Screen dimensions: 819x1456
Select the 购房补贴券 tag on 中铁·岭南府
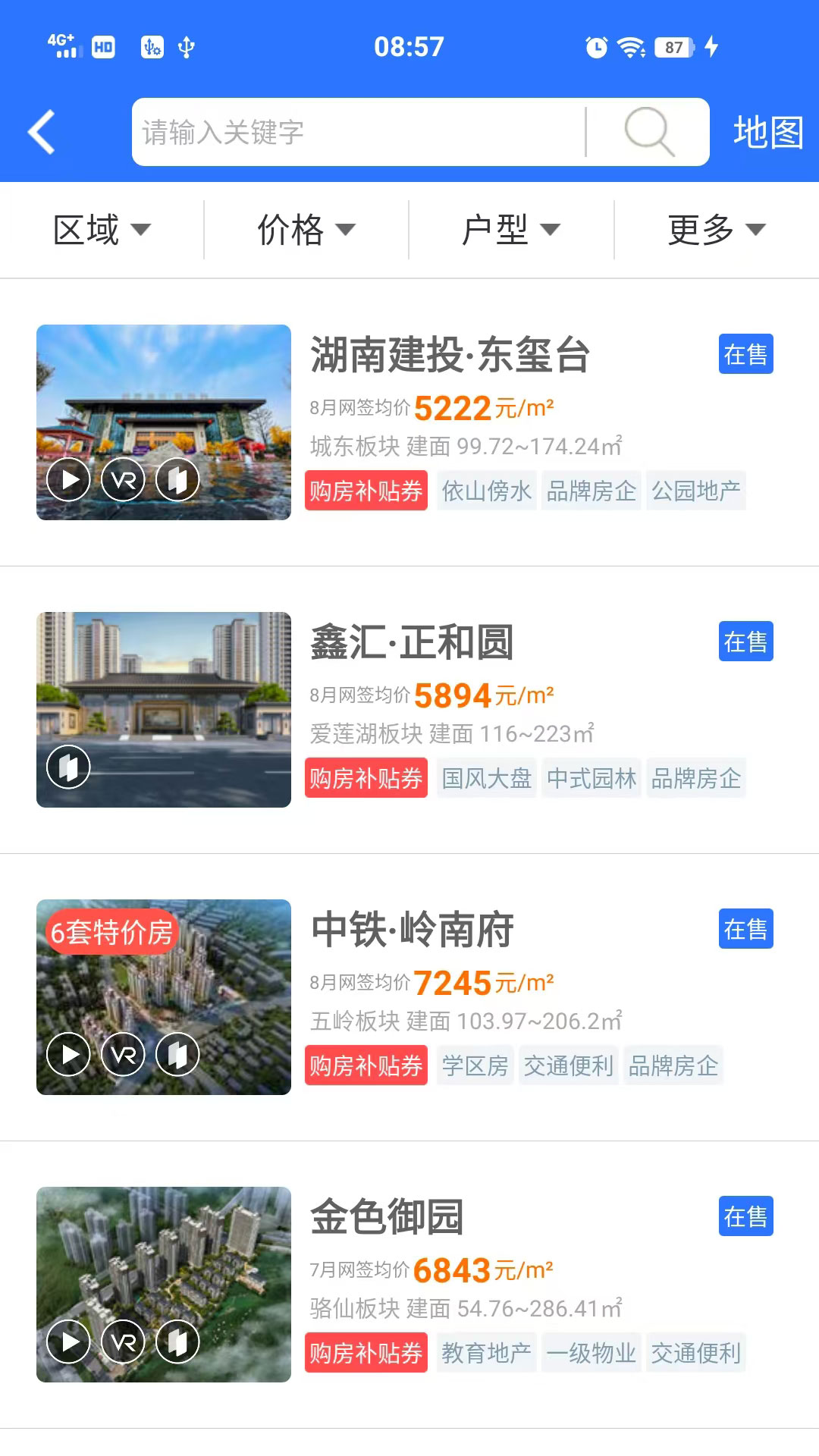(x=366, y=1065)
